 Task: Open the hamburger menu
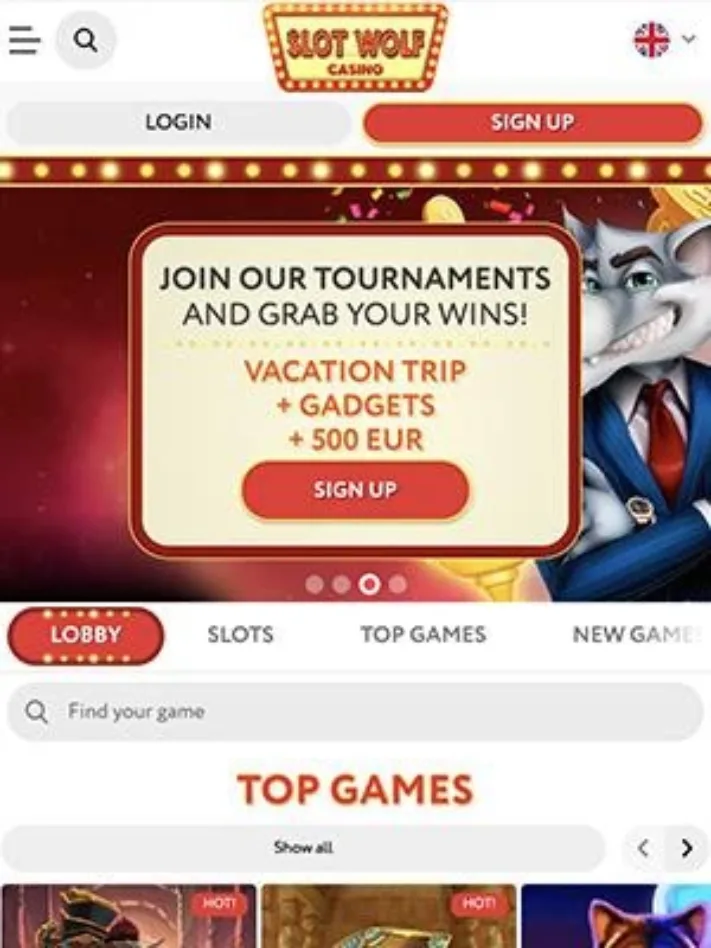[25, 40]
